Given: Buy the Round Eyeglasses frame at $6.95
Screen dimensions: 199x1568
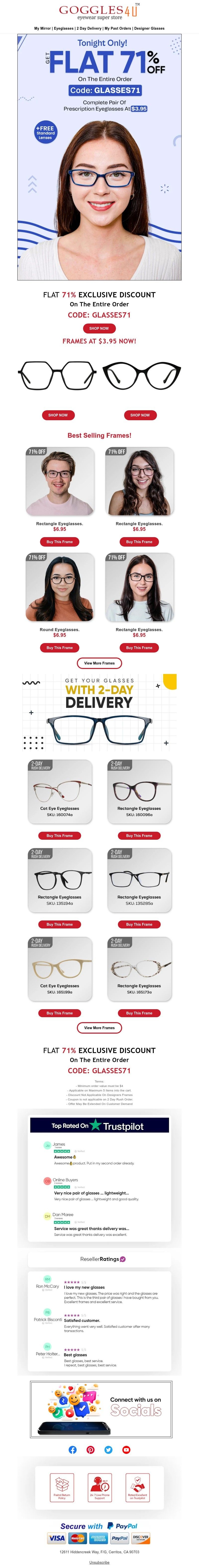Looking at the screenshot, I should (59, 648).
